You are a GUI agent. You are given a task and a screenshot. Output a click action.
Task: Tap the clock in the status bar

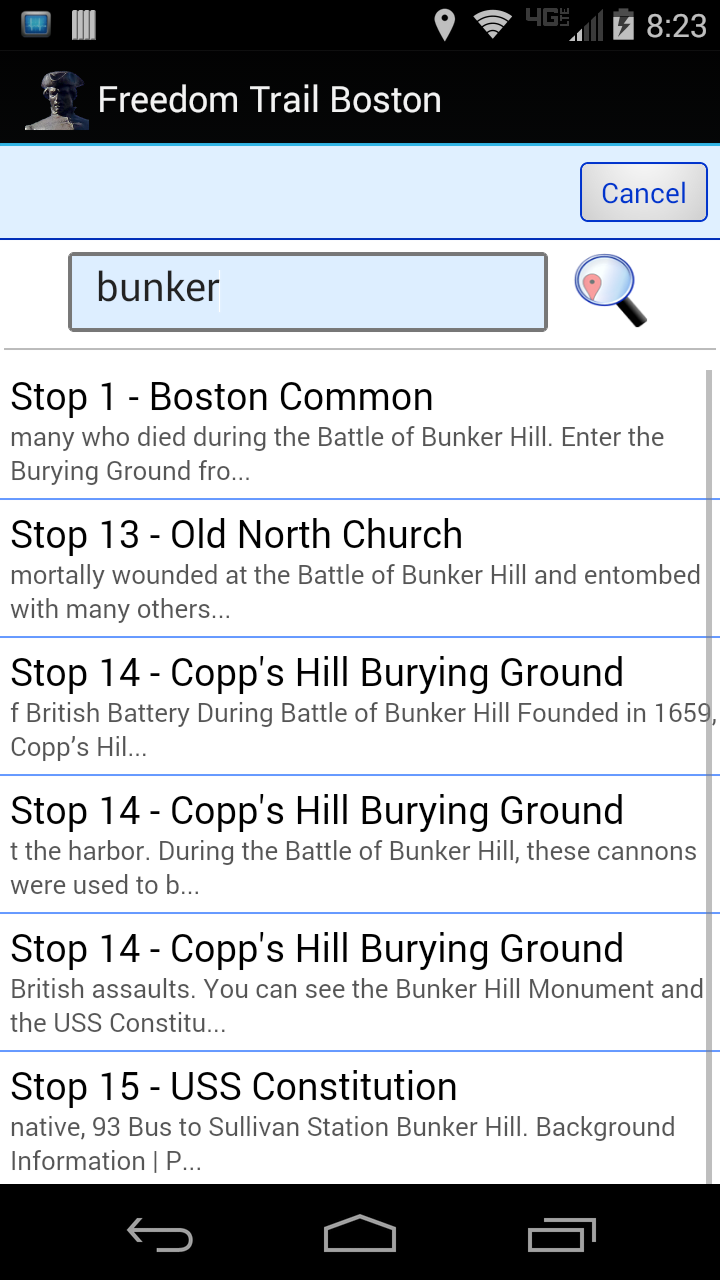676,24
